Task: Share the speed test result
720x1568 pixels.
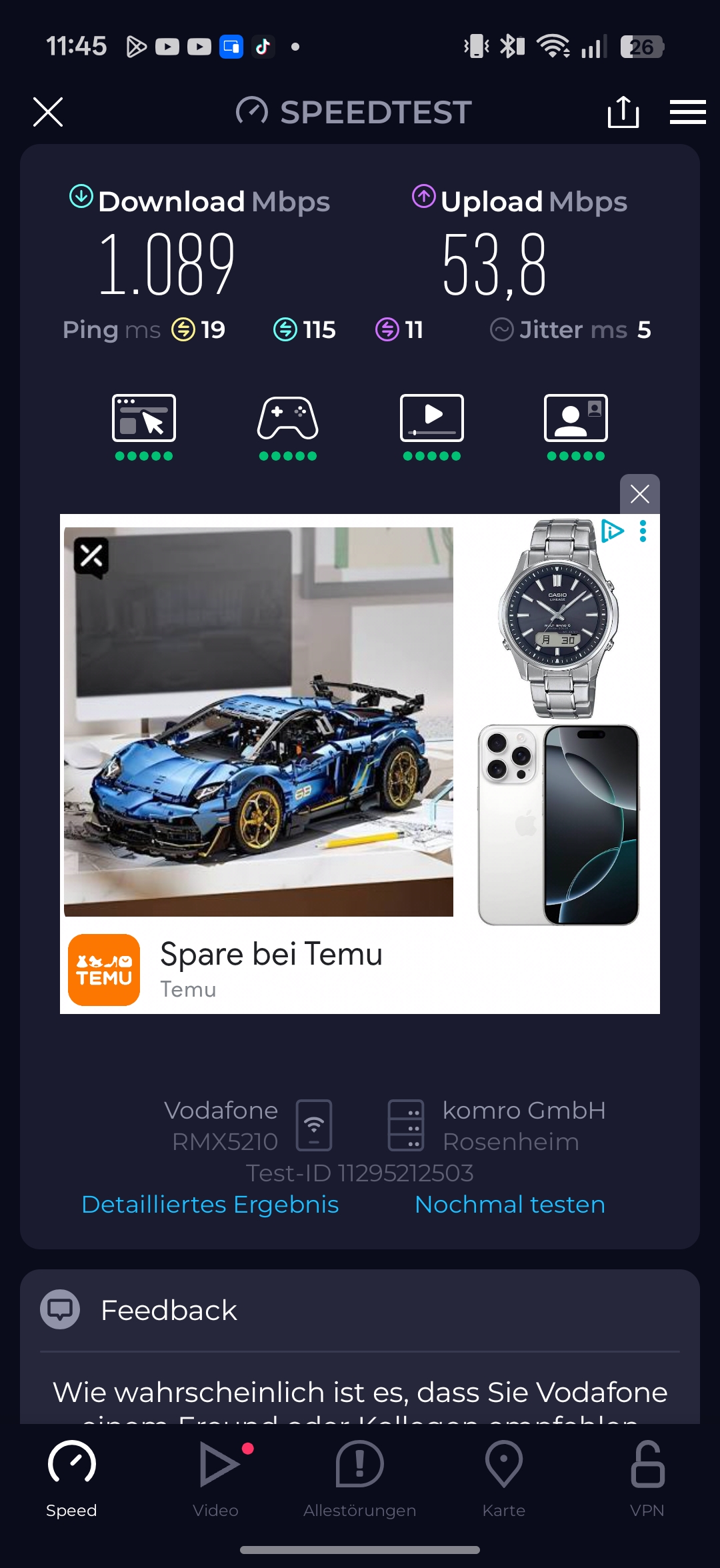Action: coord(623,112)
